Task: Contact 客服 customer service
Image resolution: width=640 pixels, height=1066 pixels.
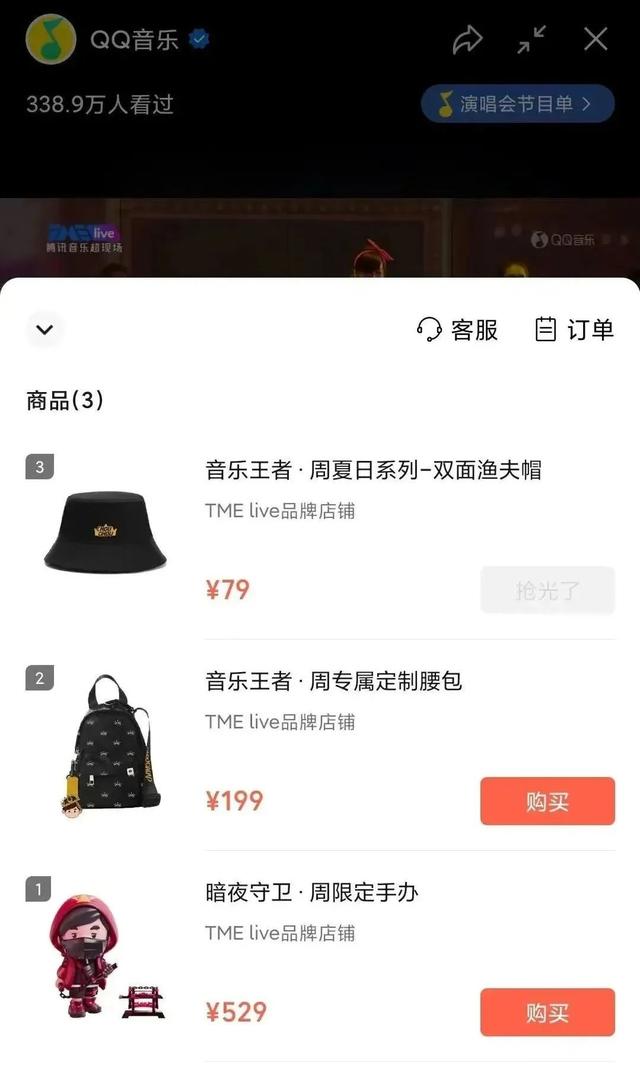Action: pyautogui.click(x=457, y=329)
